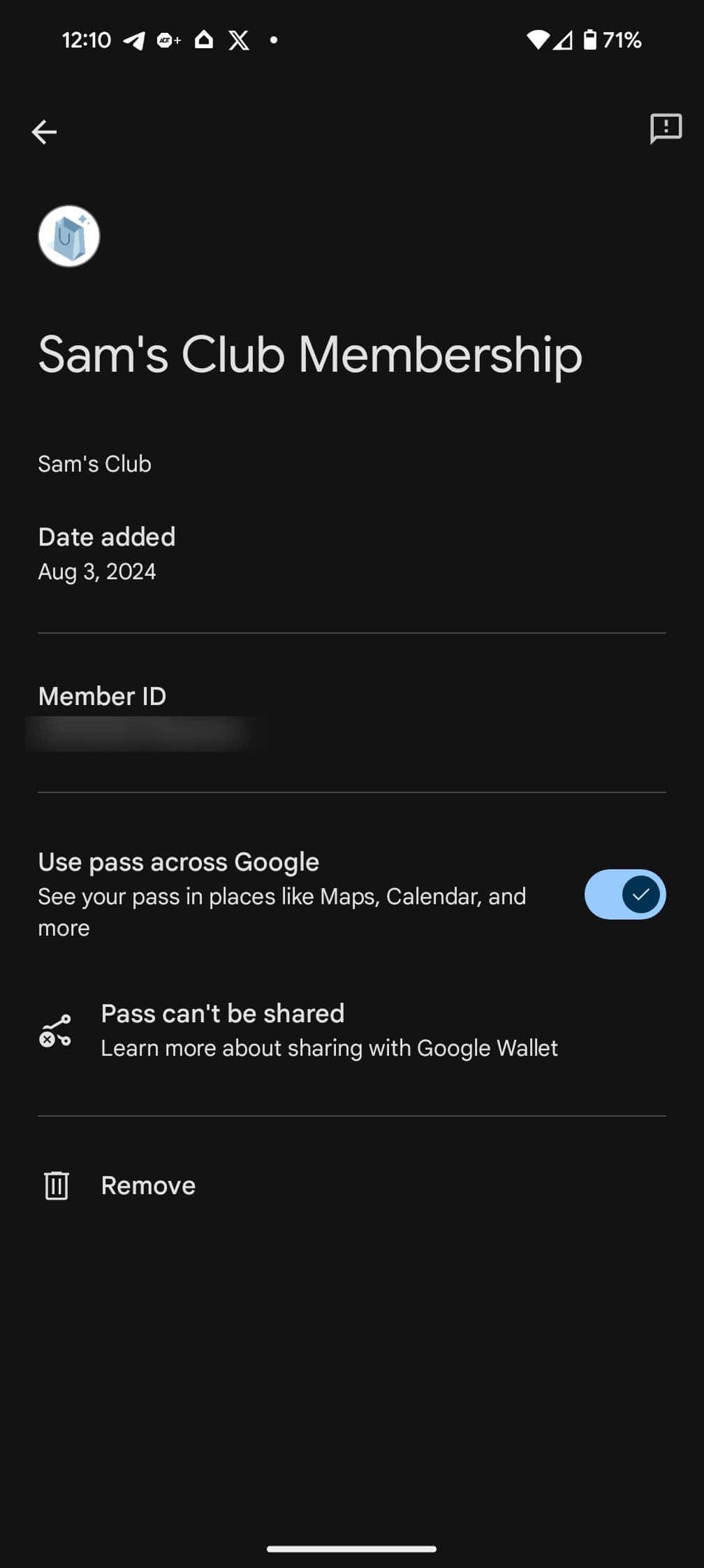Open Learn more about sharing with Google Wallet

[329, 1048]
